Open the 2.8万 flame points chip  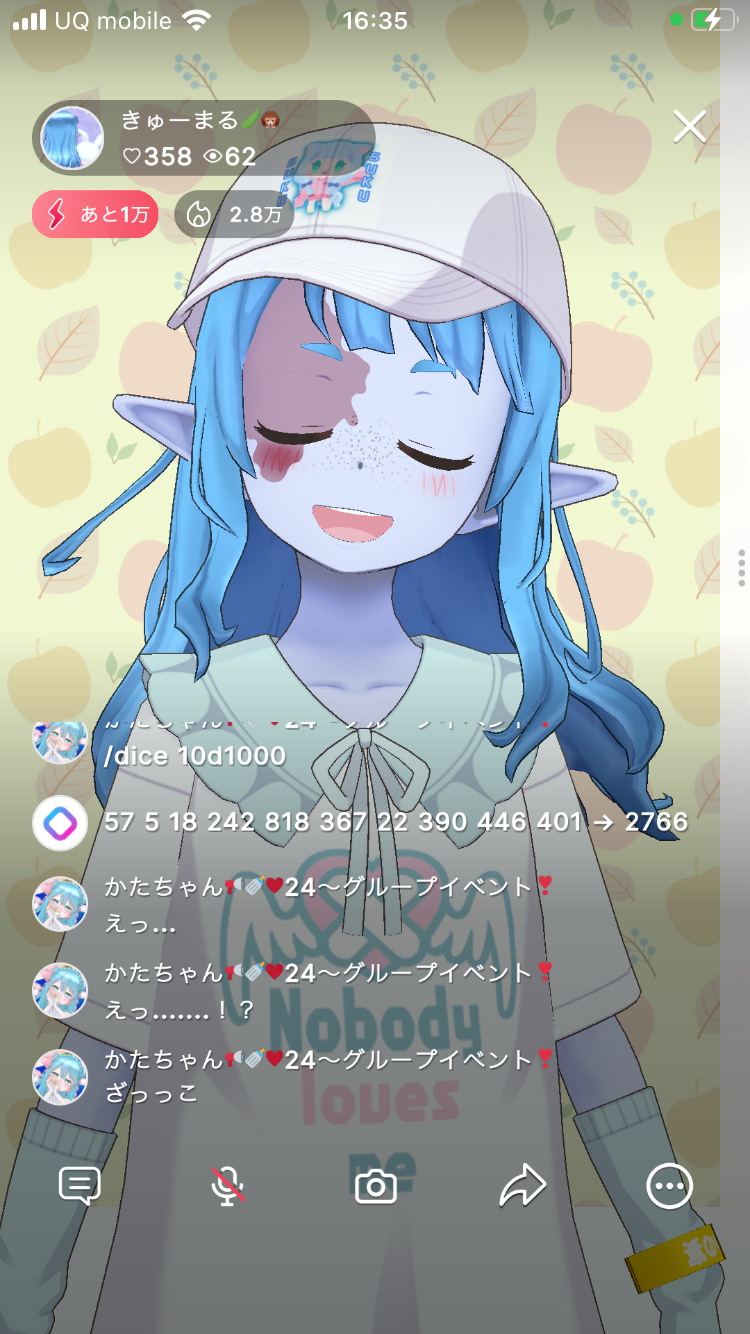click(234, 214)
